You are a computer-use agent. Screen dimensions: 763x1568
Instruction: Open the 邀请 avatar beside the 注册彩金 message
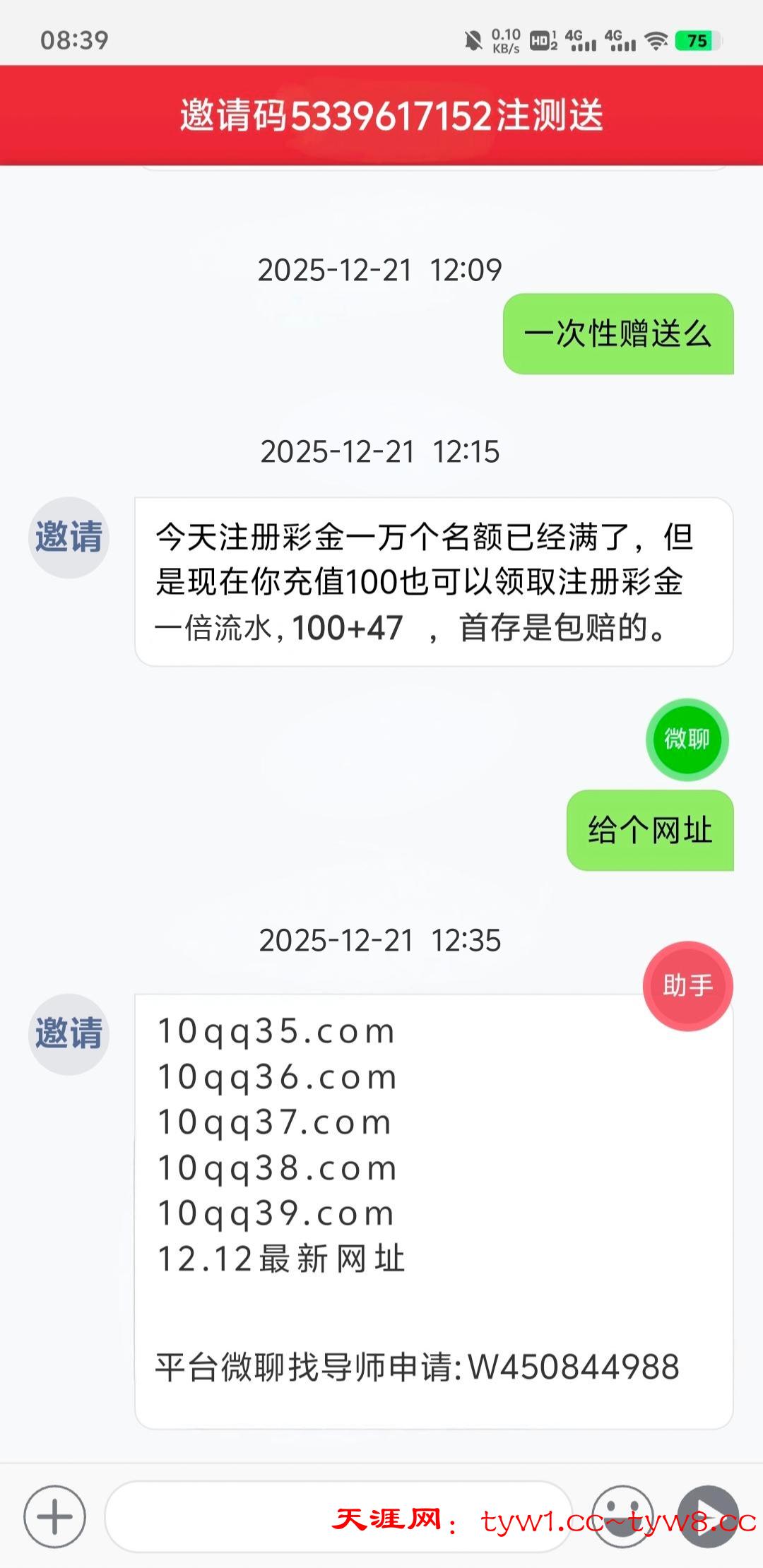[x=69, y=537]
